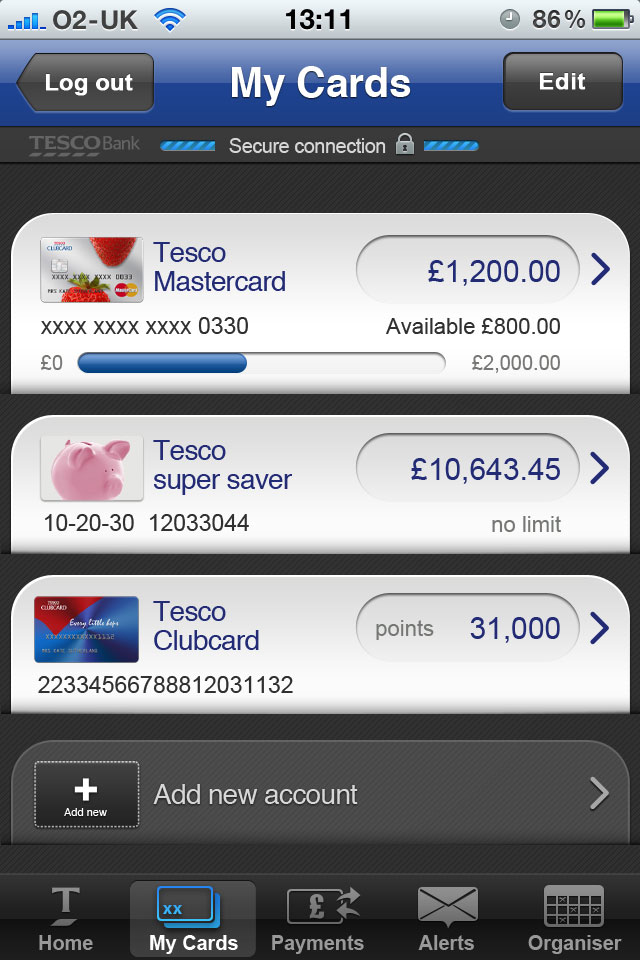Go to the Home tab
The image size is (640, 960).
[x=66, y=918]
